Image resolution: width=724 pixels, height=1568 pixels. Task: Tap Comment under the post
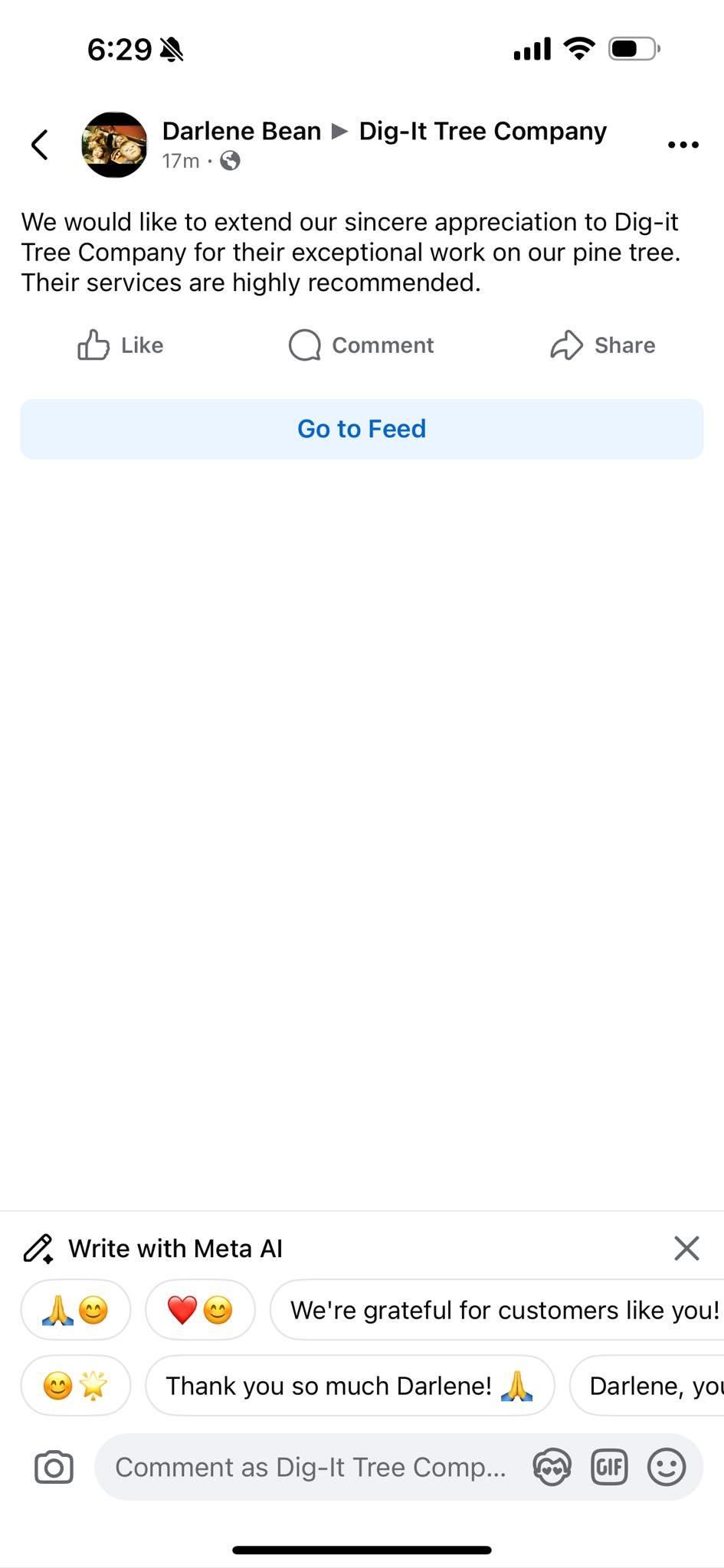click(x=361, y=345)
